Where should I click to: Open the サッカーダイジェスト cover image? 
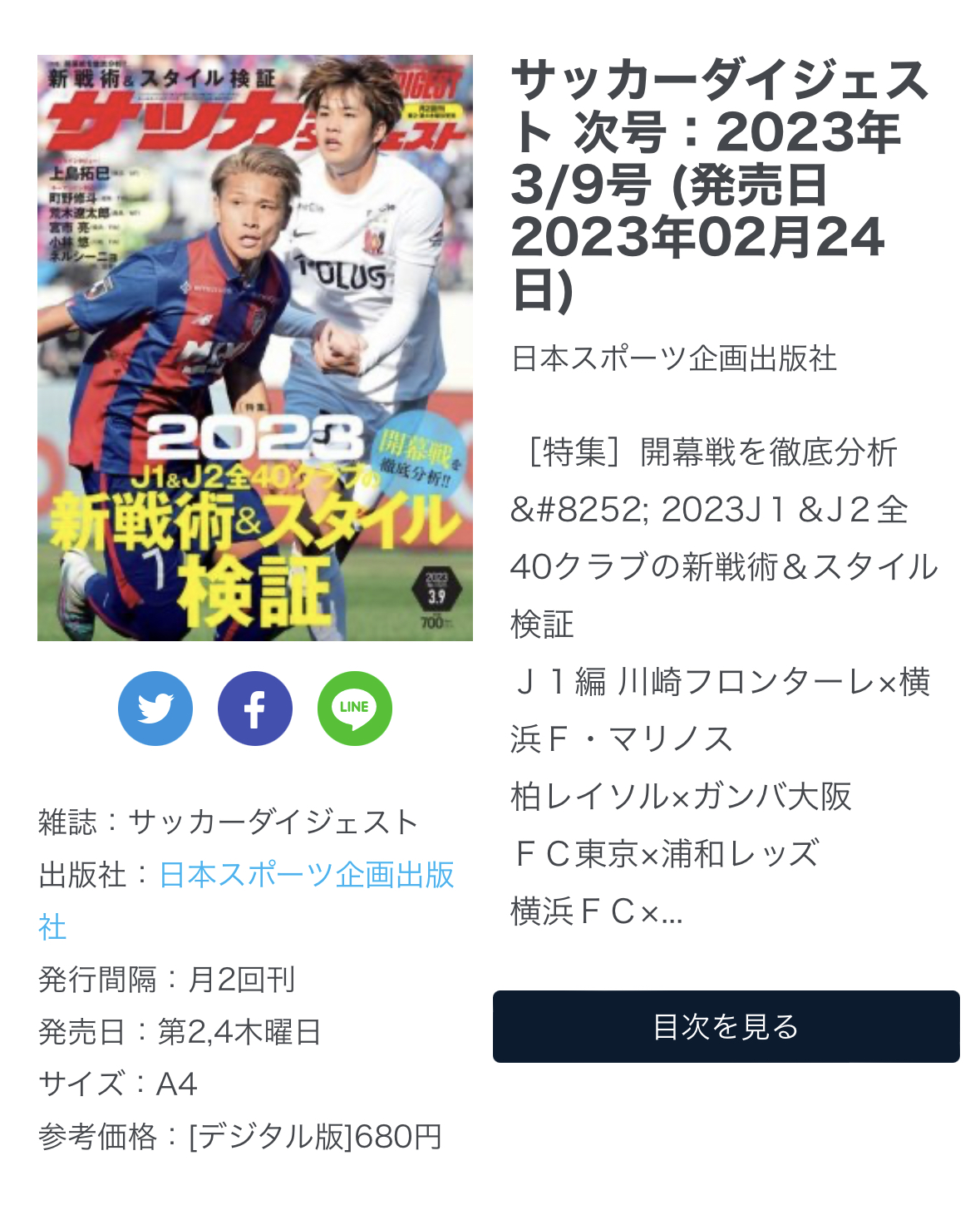coord(255,348)
